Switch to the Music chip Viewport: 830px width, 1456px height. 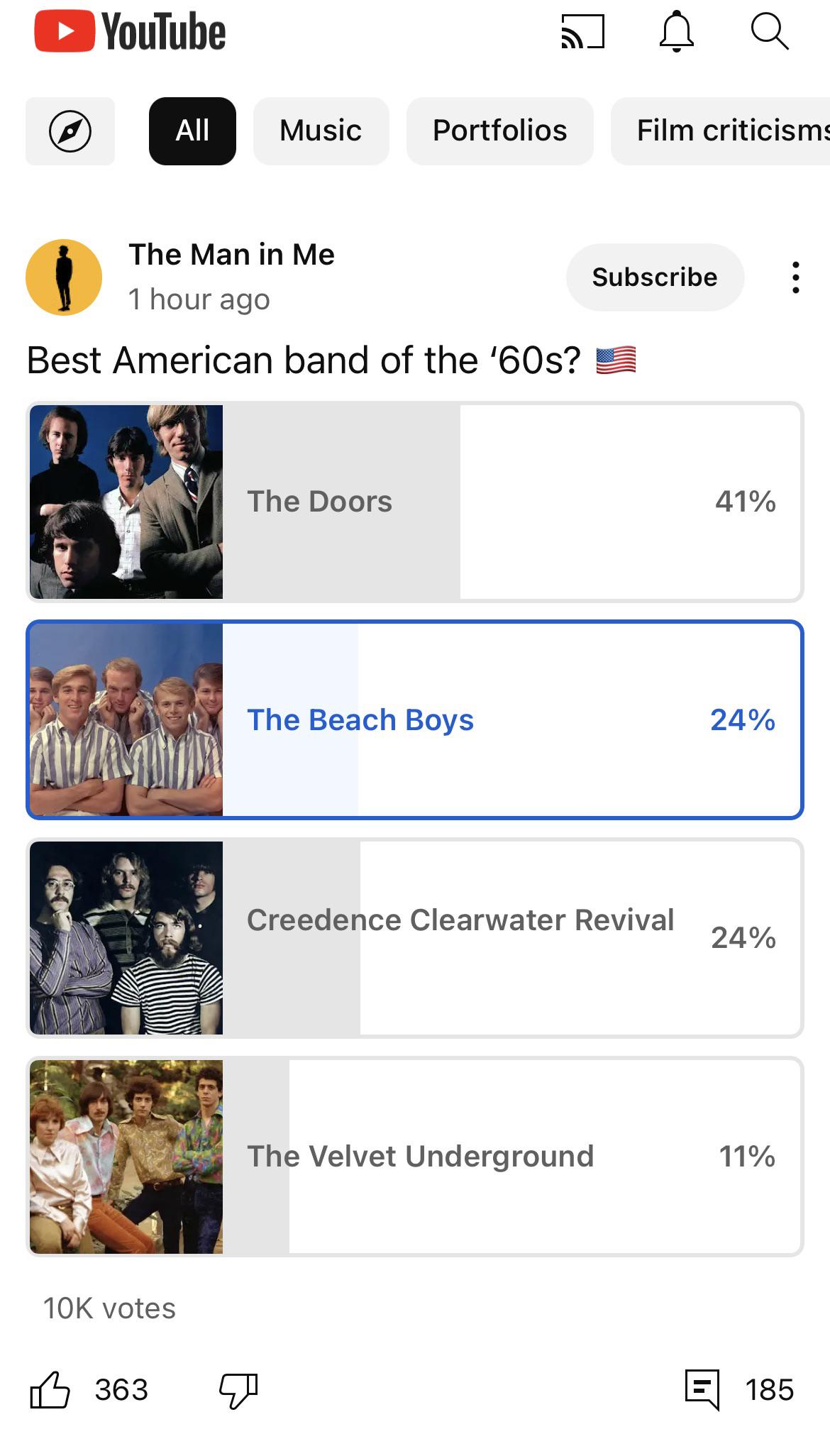pyautogui.click(x=321, y=131)
